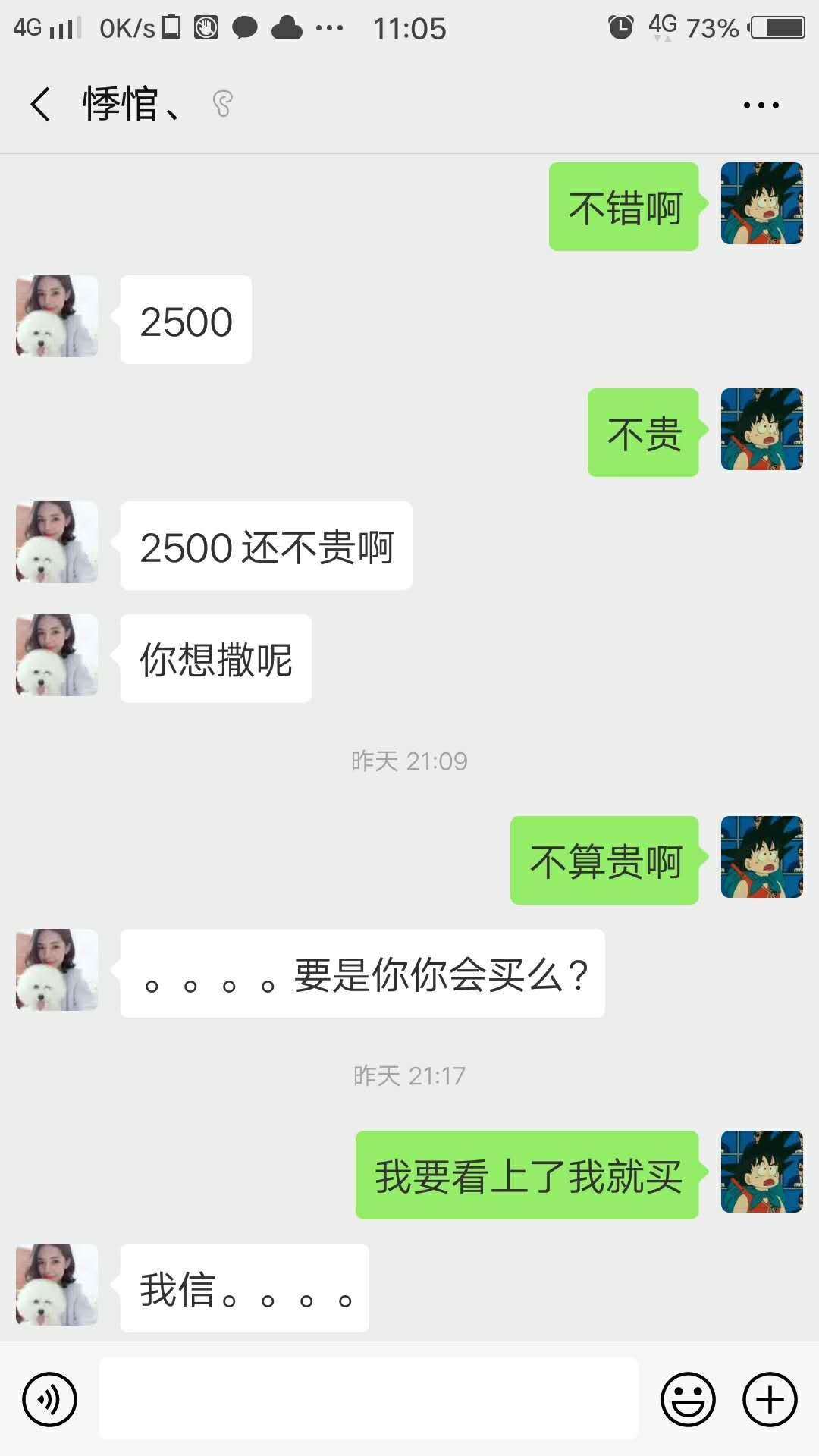This screenshot has height=1456, width=819.
Task: Switch to voice message input
Action: 50,1399
